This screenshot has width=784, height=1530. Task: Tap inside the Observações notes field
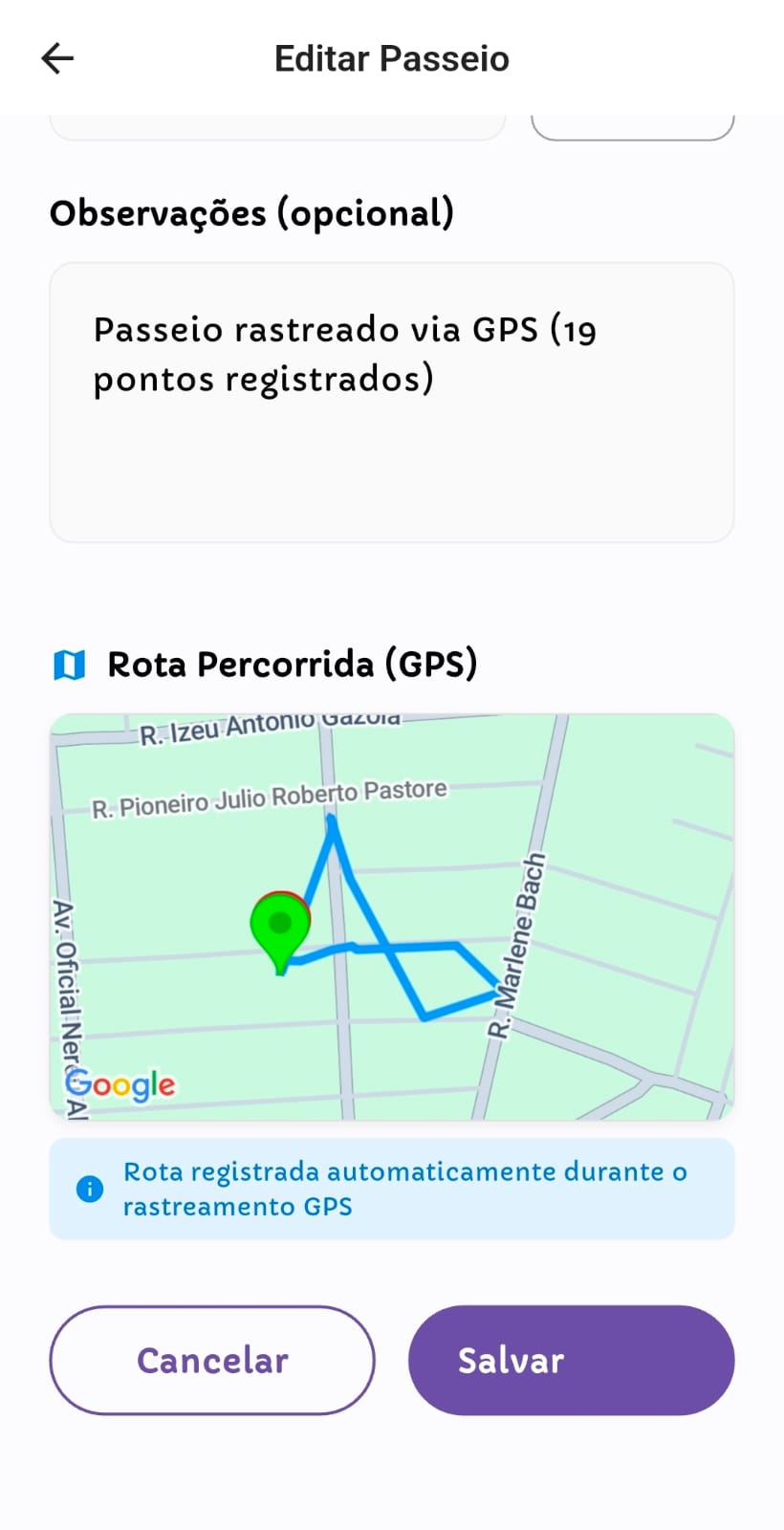click(392, 402)
